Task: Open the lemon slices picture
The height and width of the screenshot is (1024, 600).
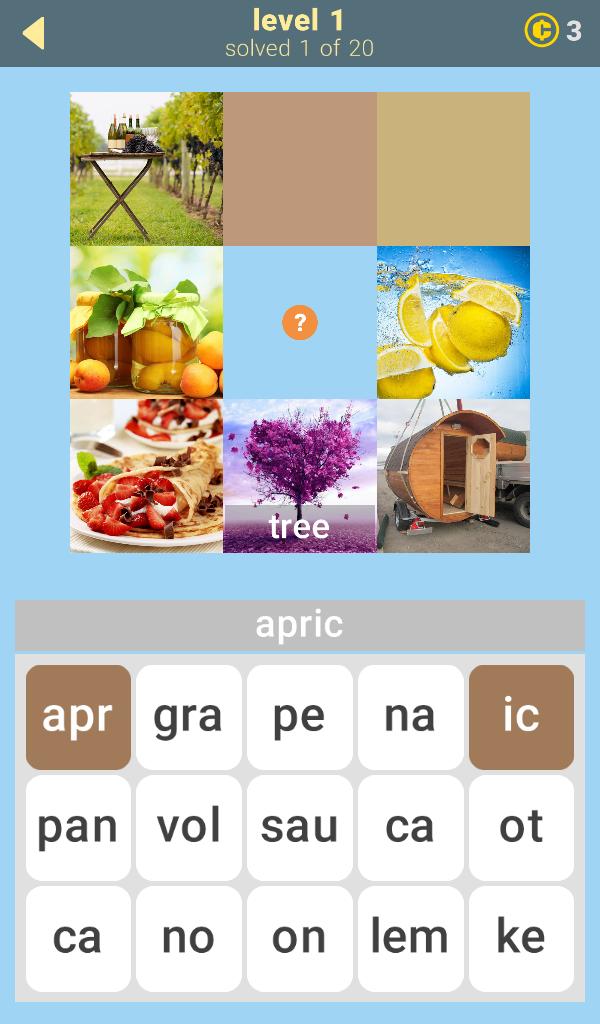Action: pyautogui.click(x=453, y=322)
